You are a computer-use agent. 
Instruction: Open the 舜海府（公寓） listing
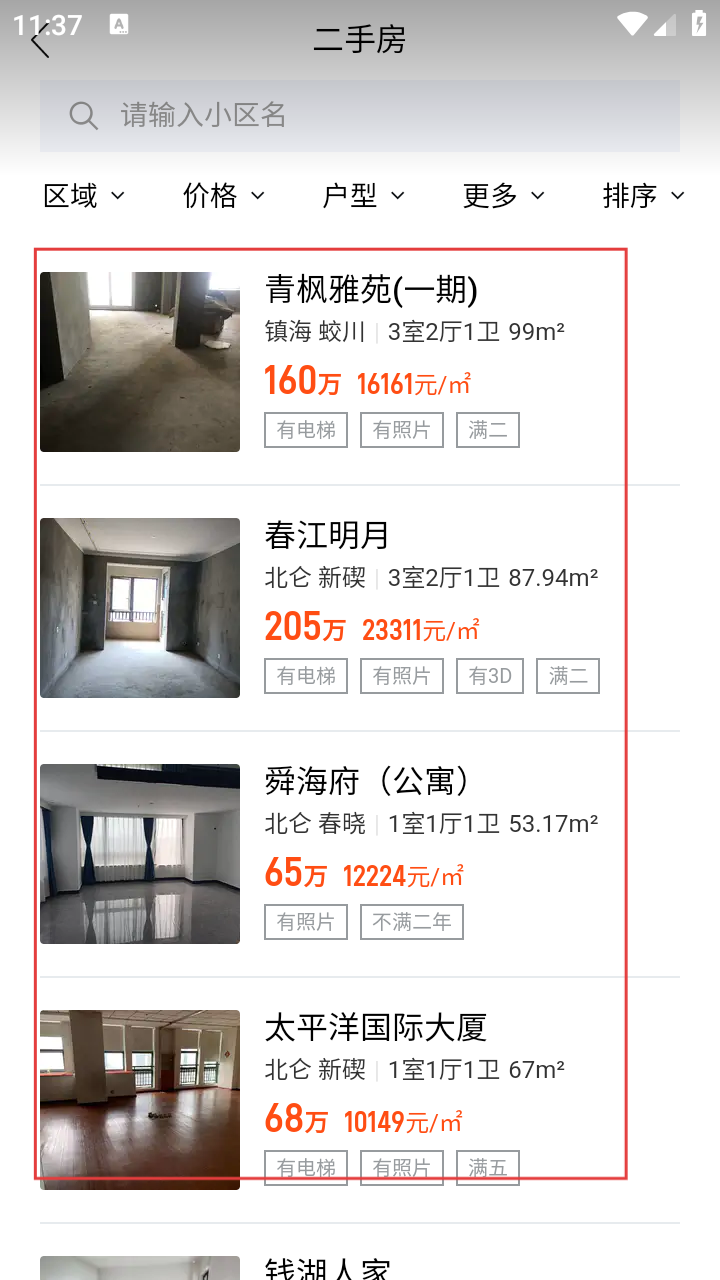[360, 854]
